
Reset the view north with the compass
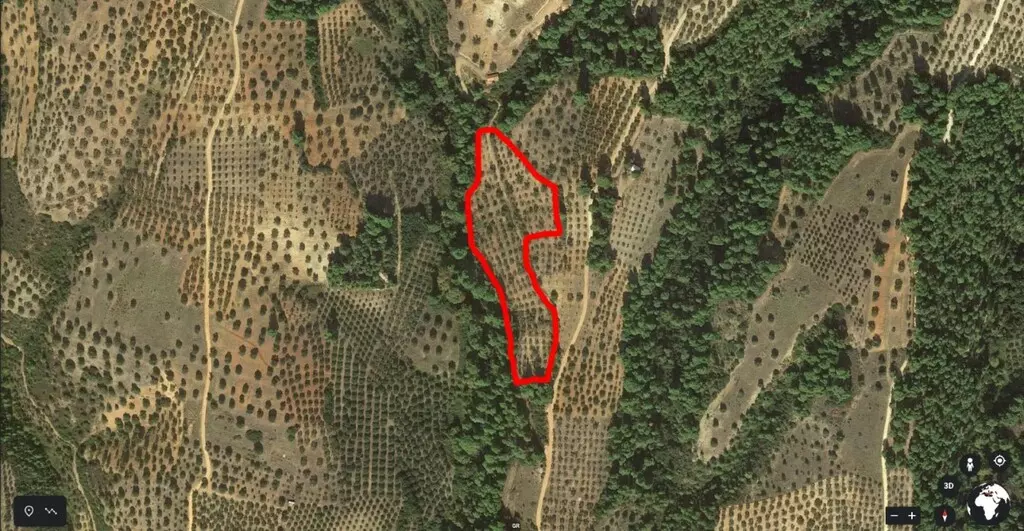946,516
